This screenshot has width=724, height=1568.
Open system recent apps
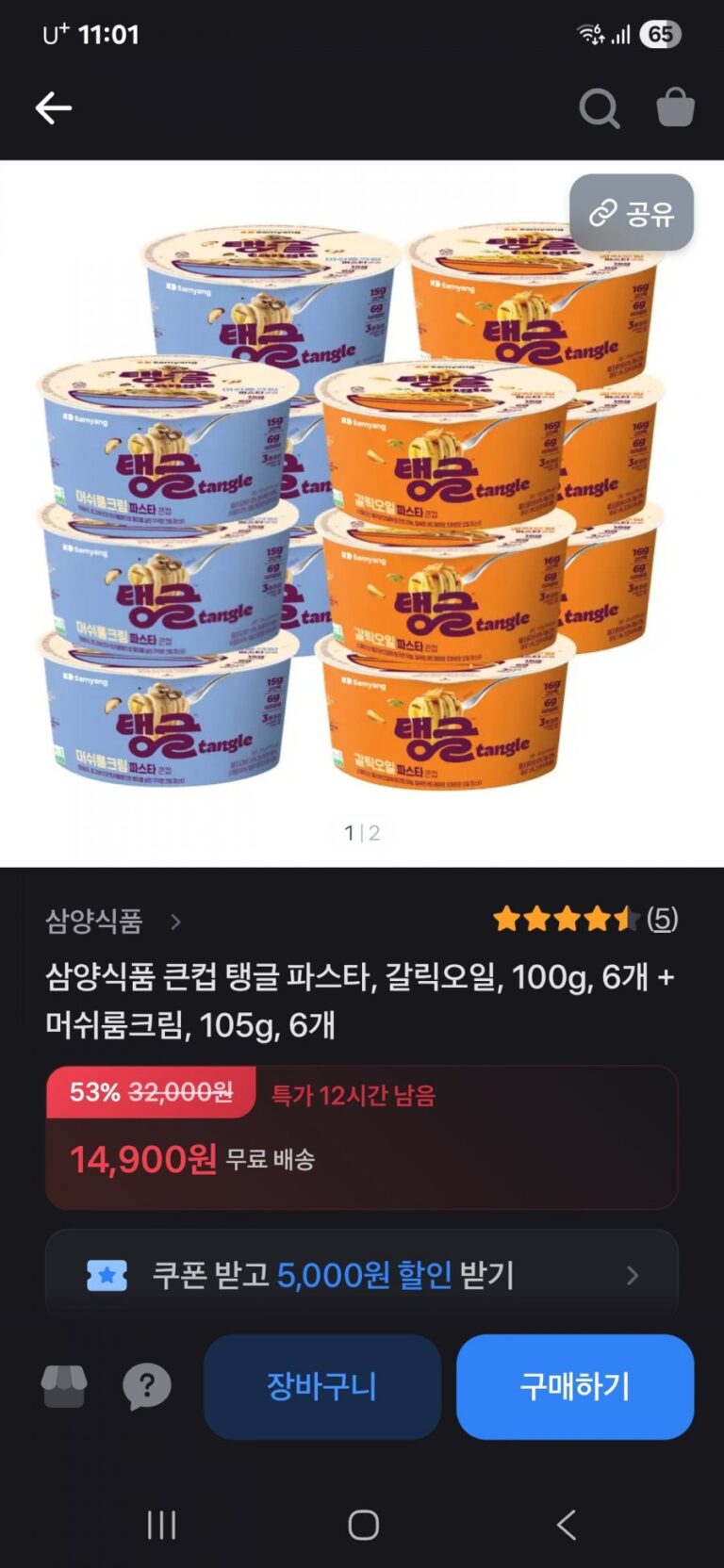161,1525
